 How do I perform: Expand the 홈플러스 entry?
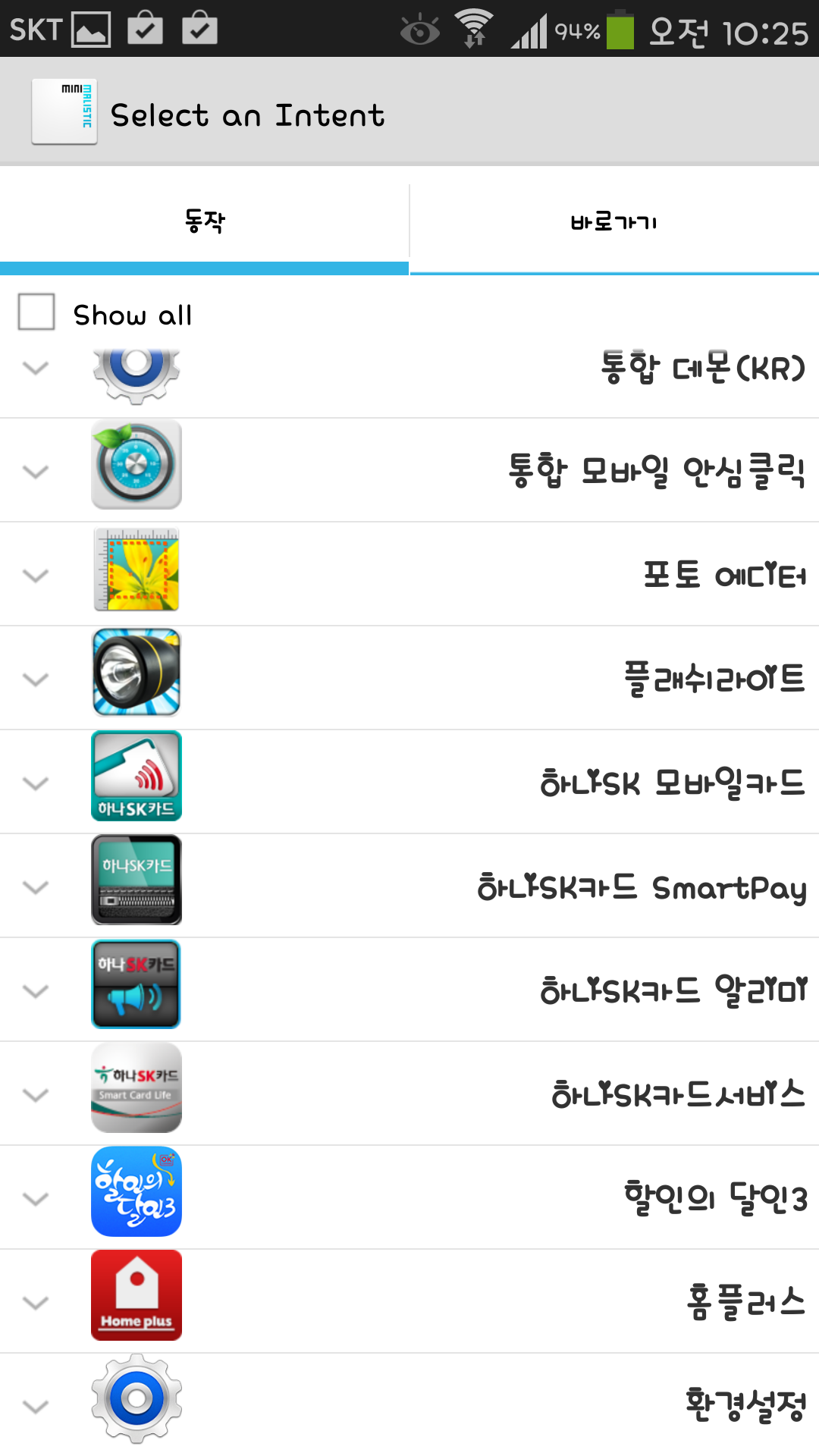36,1303
